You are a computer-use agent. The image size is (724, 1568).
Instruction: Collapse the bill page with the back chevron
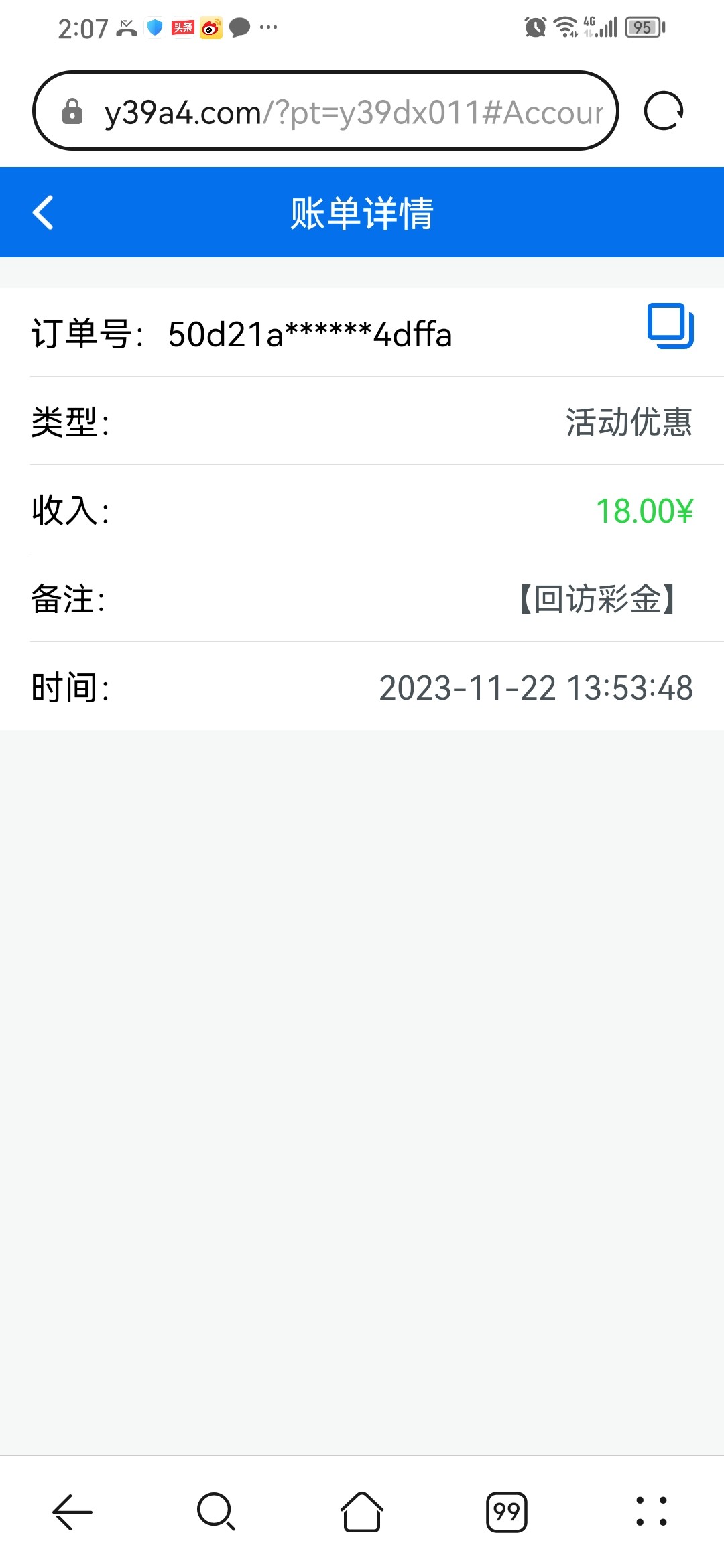pos(43,212)
